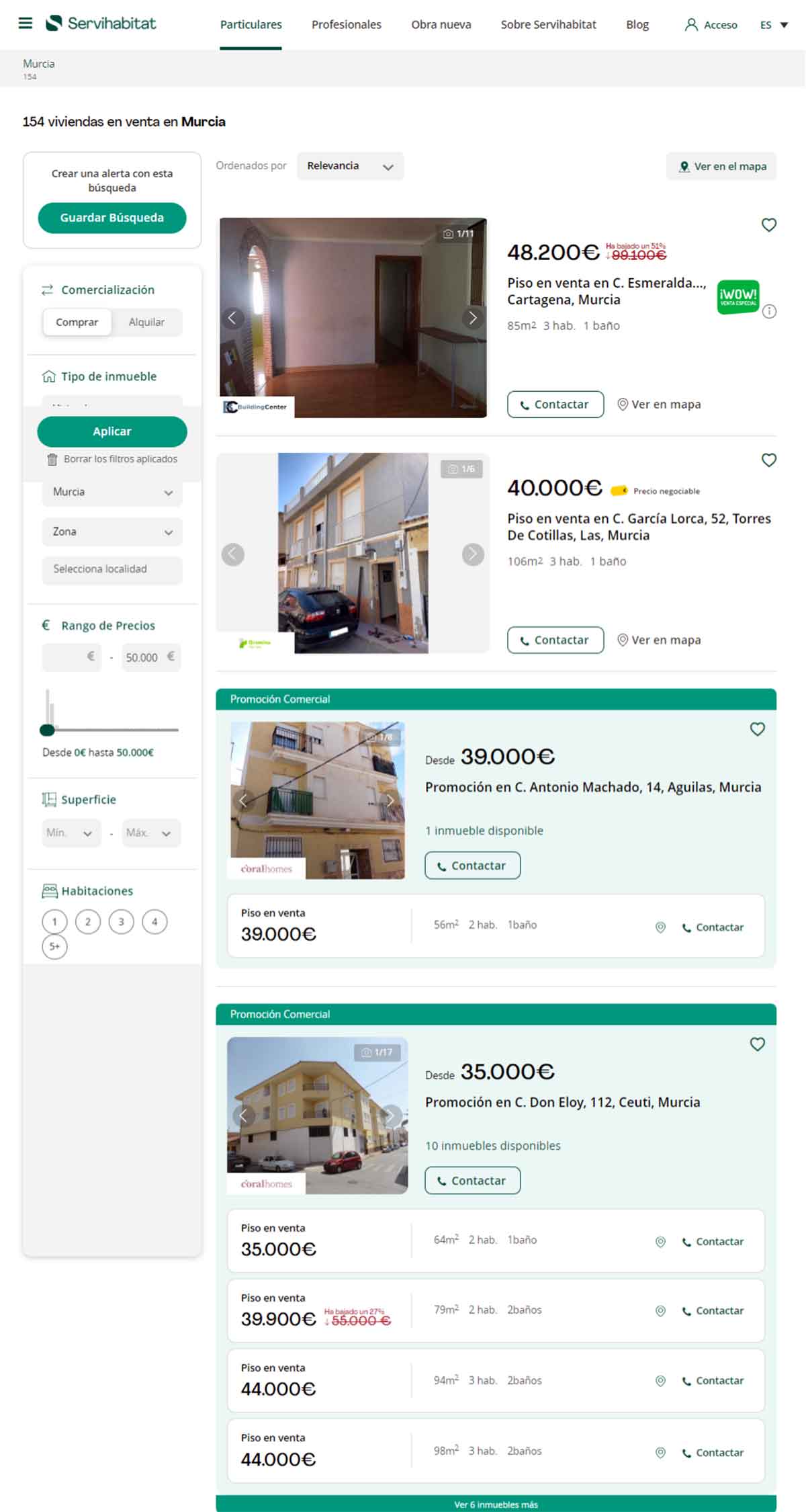Image resolution: width=806 pixels, height=1512 pixels.
Task: Tap the Selecciona localidad field
Action: click(x=112, y=569)
